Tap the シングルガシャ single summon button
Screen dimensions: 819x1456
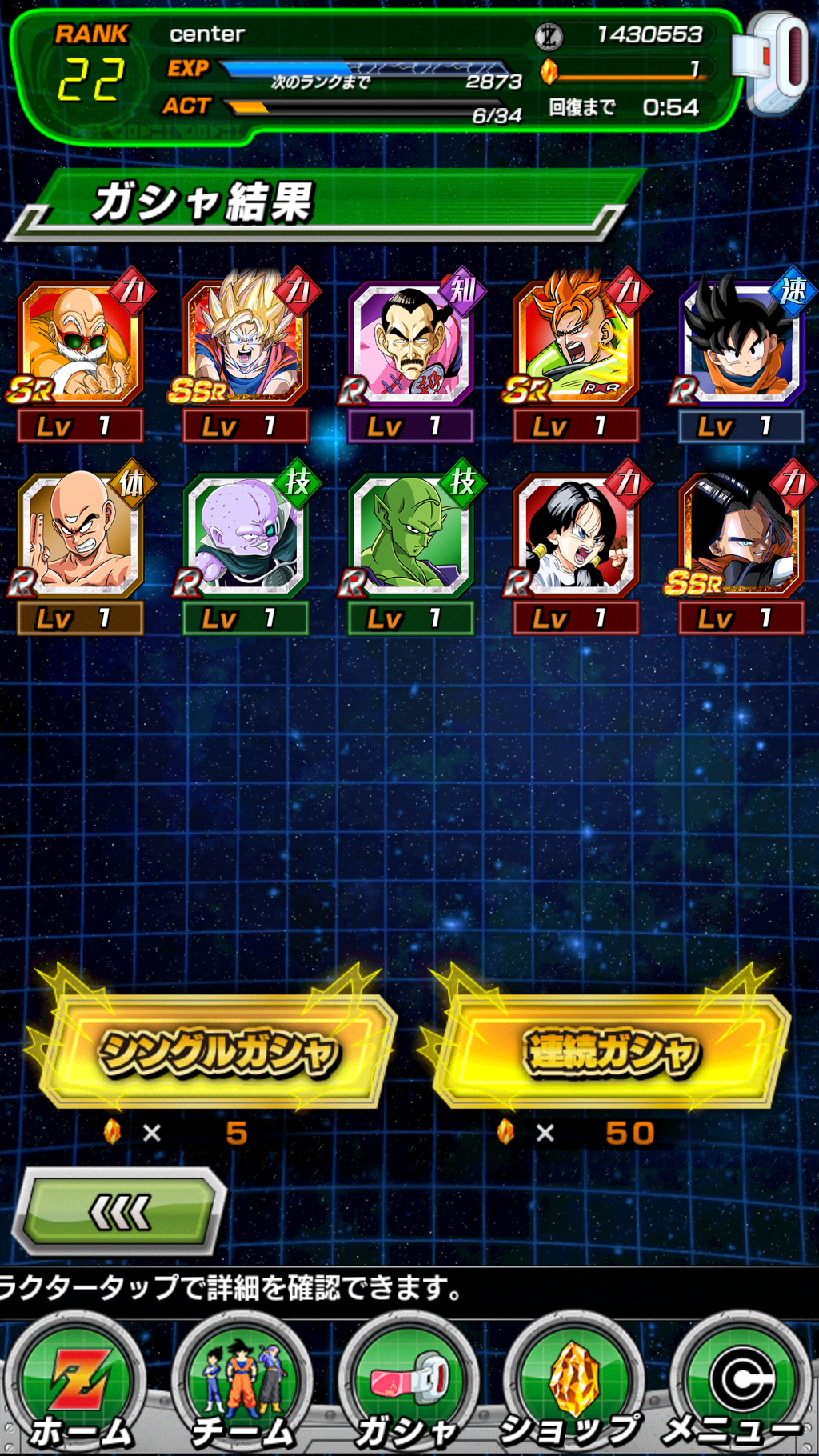(218, 1052)
